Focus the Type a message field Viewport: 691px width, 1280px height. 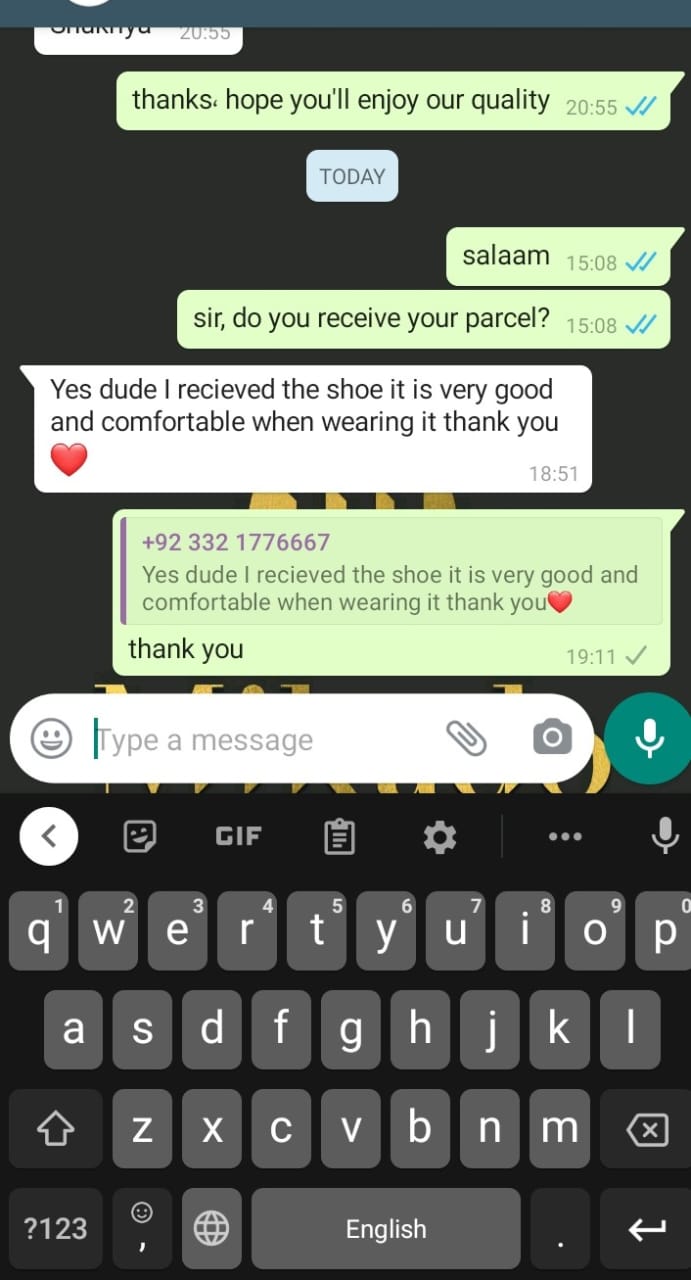(260, 740)
